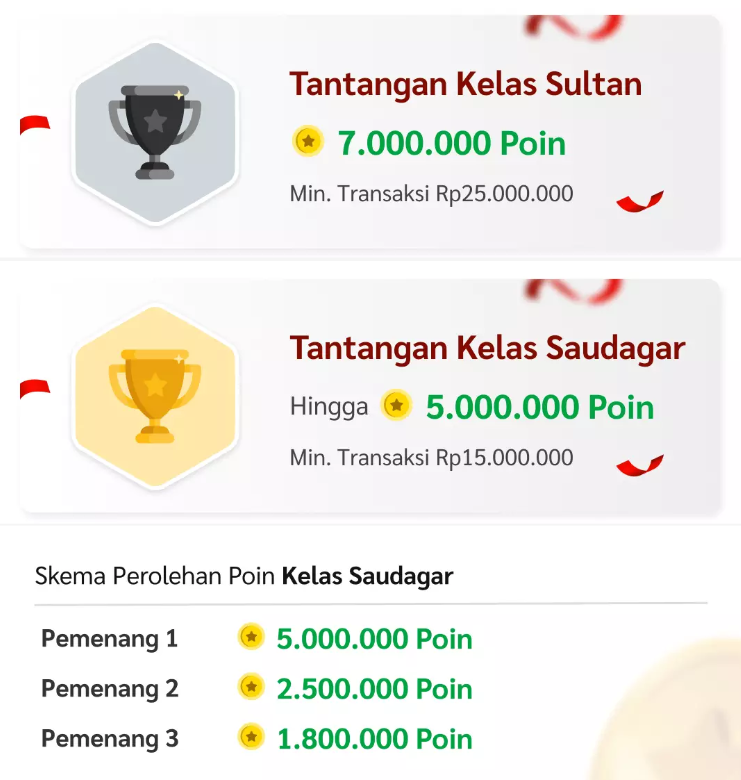This screenshot has width=741, height=780.
Task: Click the coin icon beside 7.000.000 Poin
Action: coord(309,142)
